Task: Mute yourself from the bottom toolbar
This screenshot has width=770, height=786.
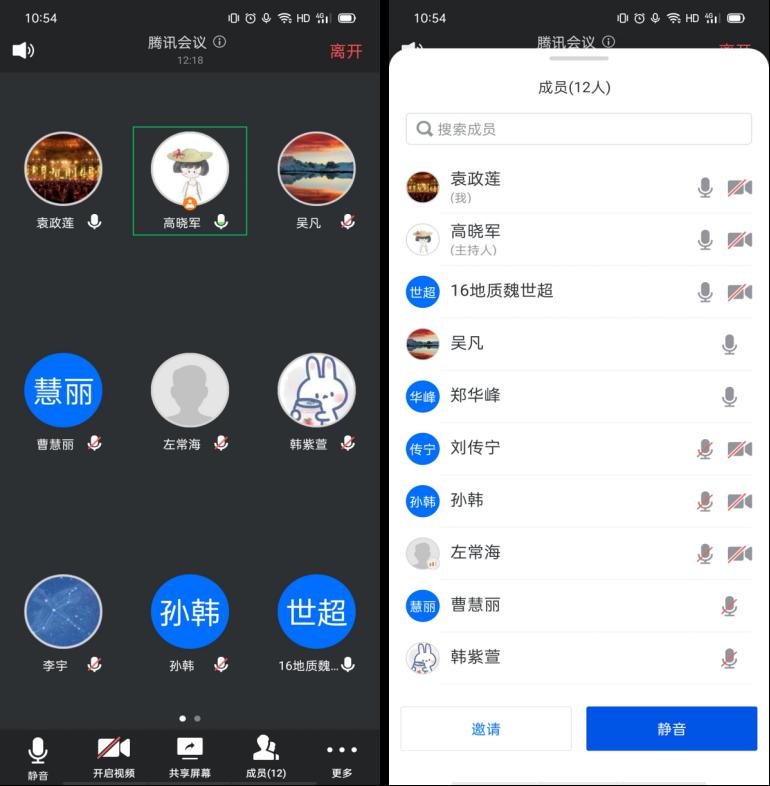Action: click(x=38, y=757)
